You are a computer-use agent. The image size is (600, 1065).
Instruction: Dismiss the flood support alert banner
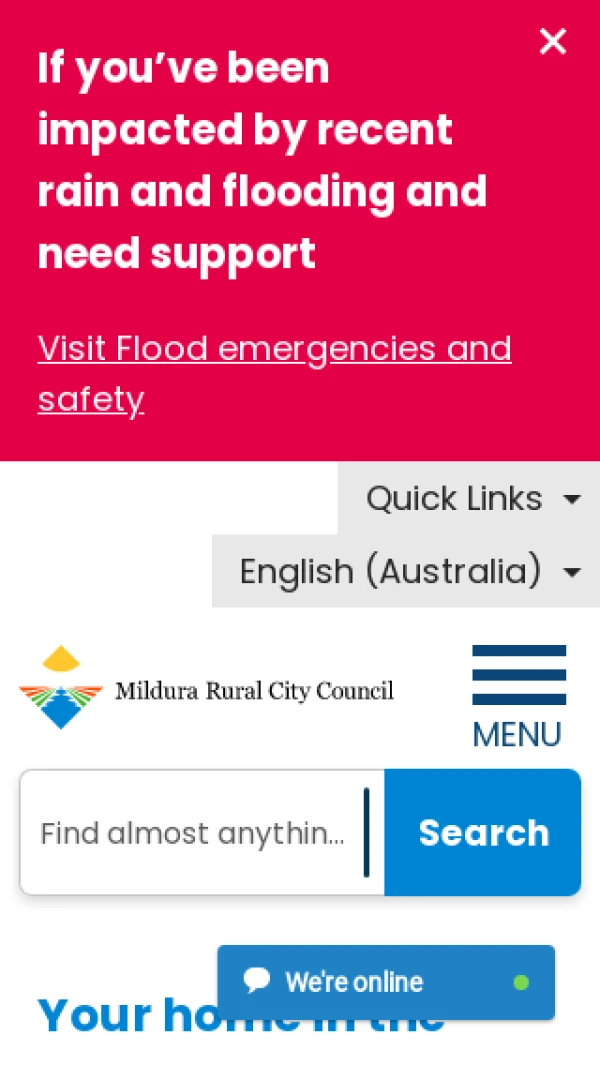click(552, 42)
